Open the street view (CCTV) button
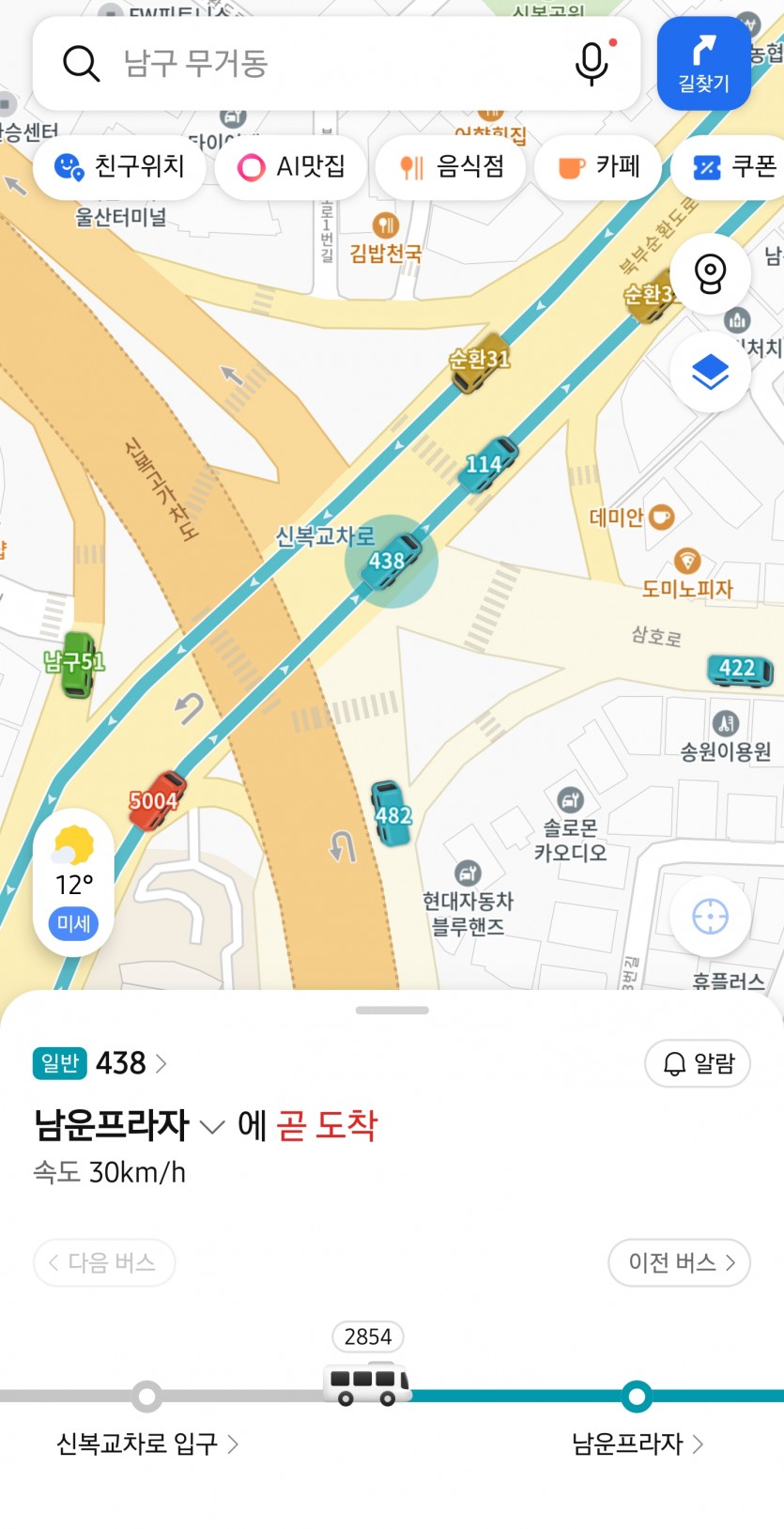Screen dimensions: 784x1529 click(710, 273)
